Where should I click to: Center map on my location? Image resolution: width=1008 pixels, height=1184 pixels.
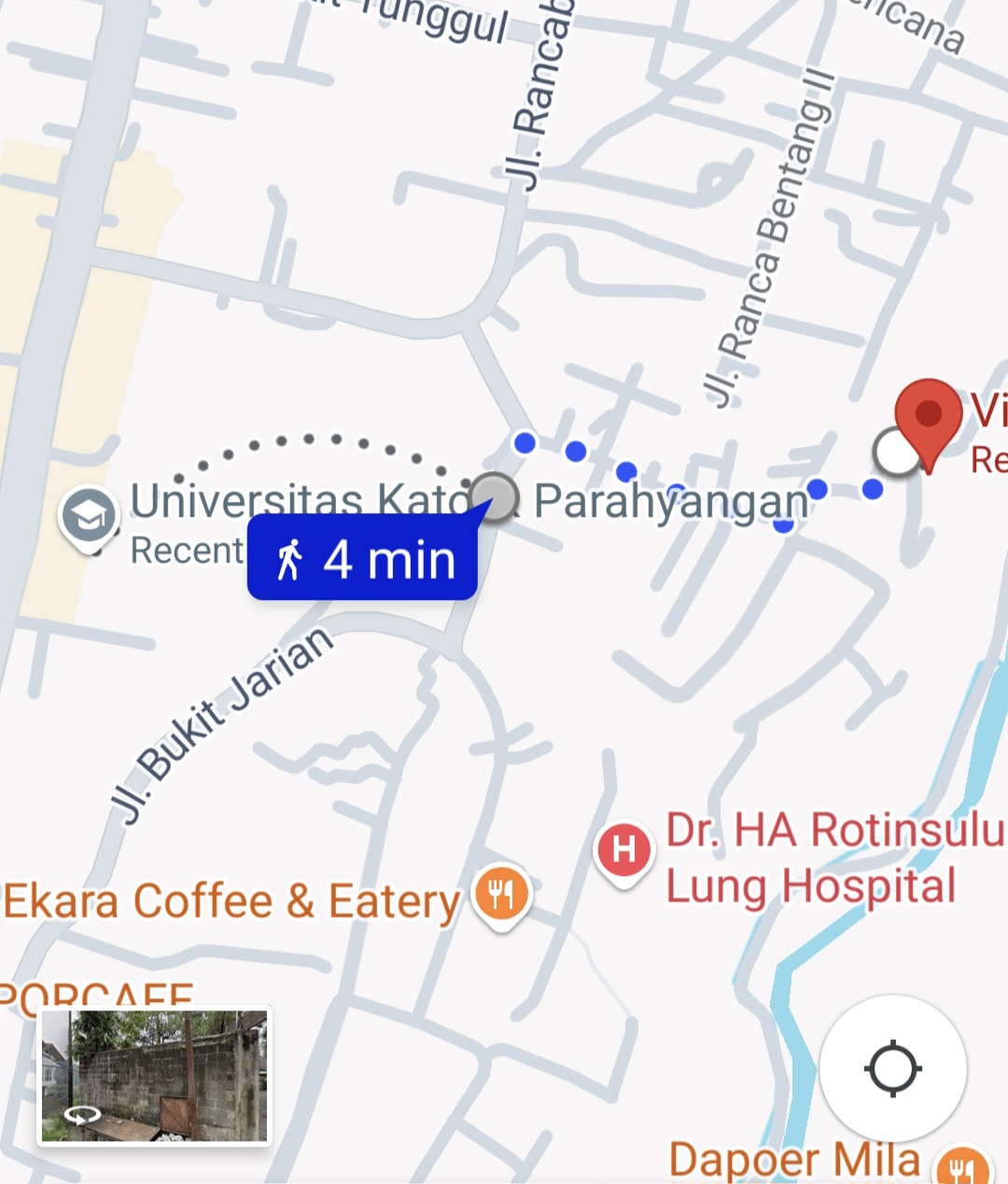pos(892,1068)
